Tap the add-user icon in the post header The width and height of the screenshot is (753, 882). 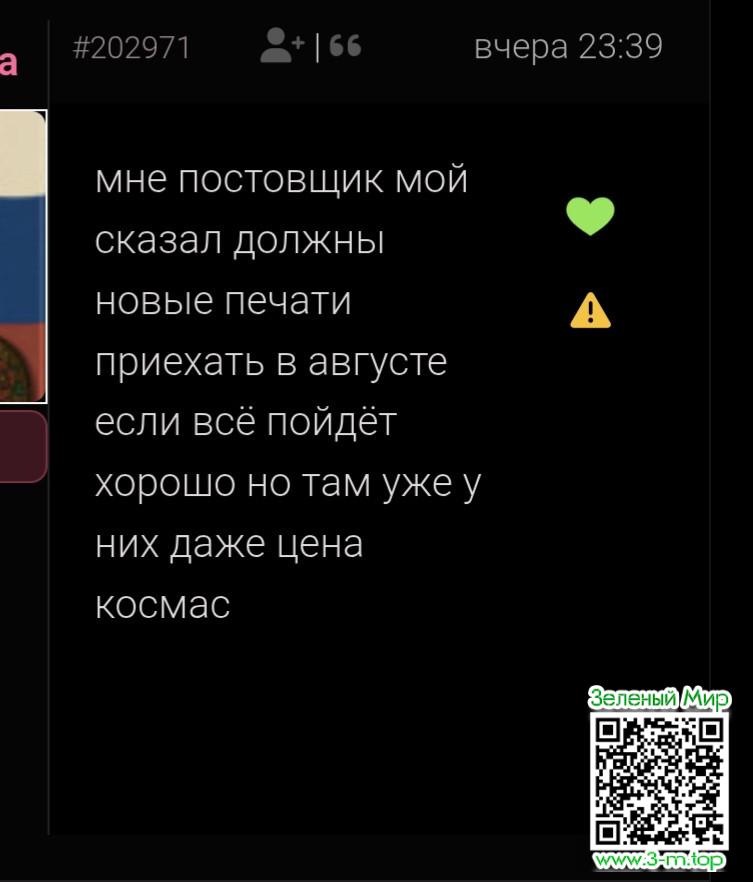[281, 46]
